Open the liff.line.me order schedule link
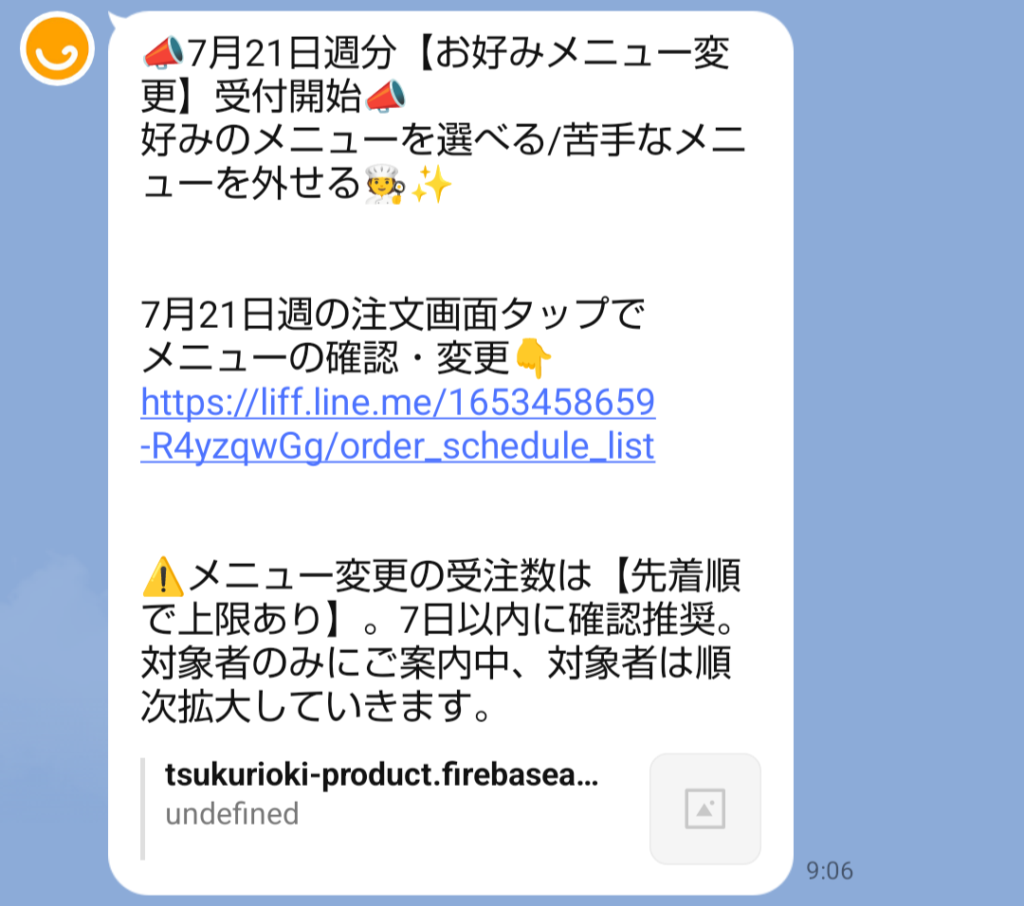Image resolution: width=1024 pixels, height=906 pixels. click(397, 424)
